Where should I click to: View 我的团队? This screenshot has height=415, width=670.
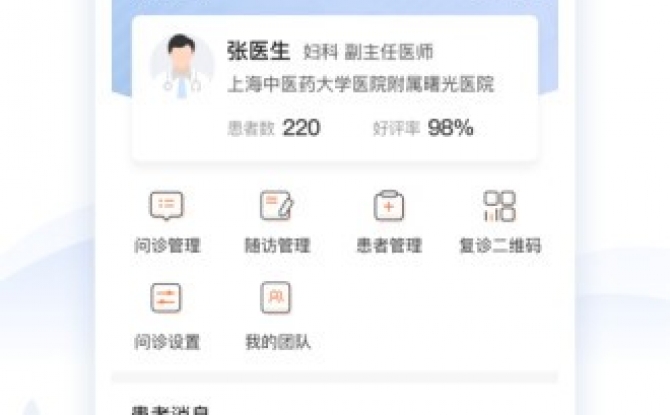(277, 315)
